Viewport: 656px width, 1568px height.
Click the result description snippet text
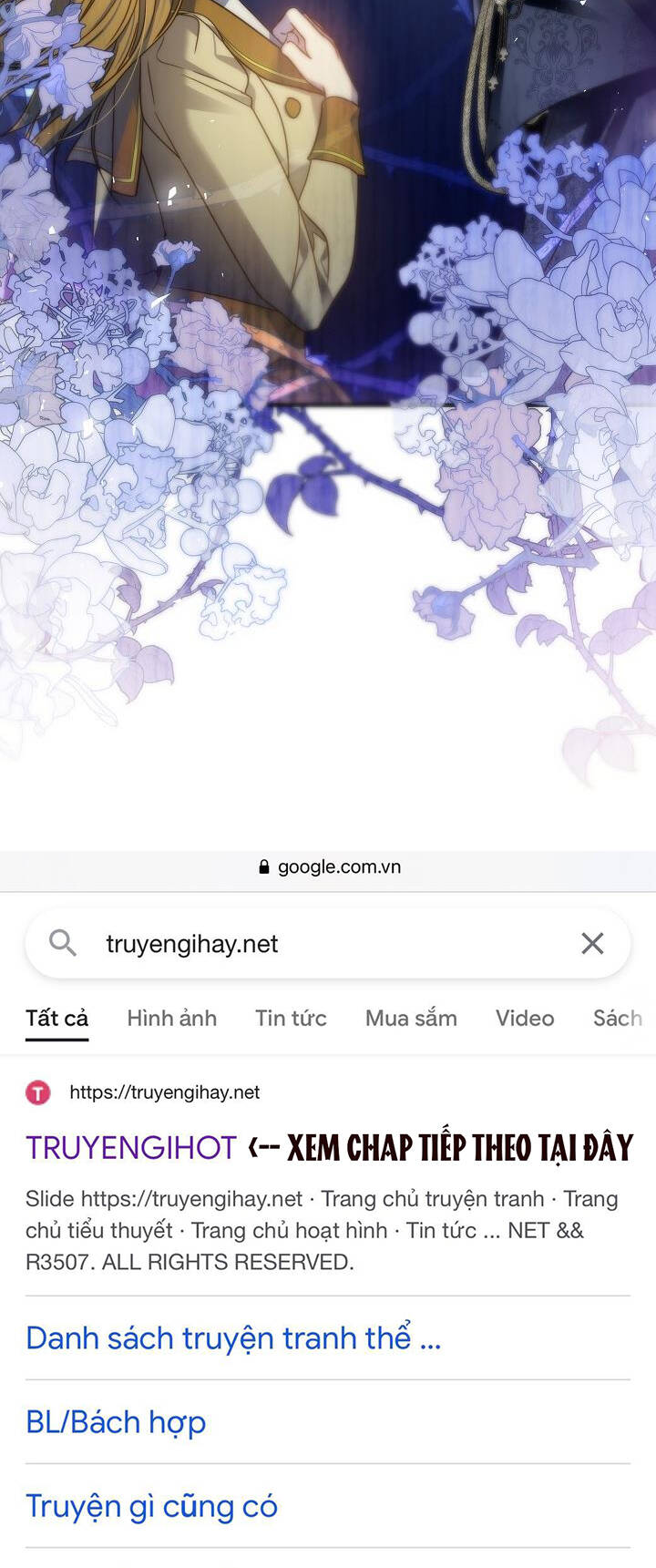click(x=323, y=1230)
